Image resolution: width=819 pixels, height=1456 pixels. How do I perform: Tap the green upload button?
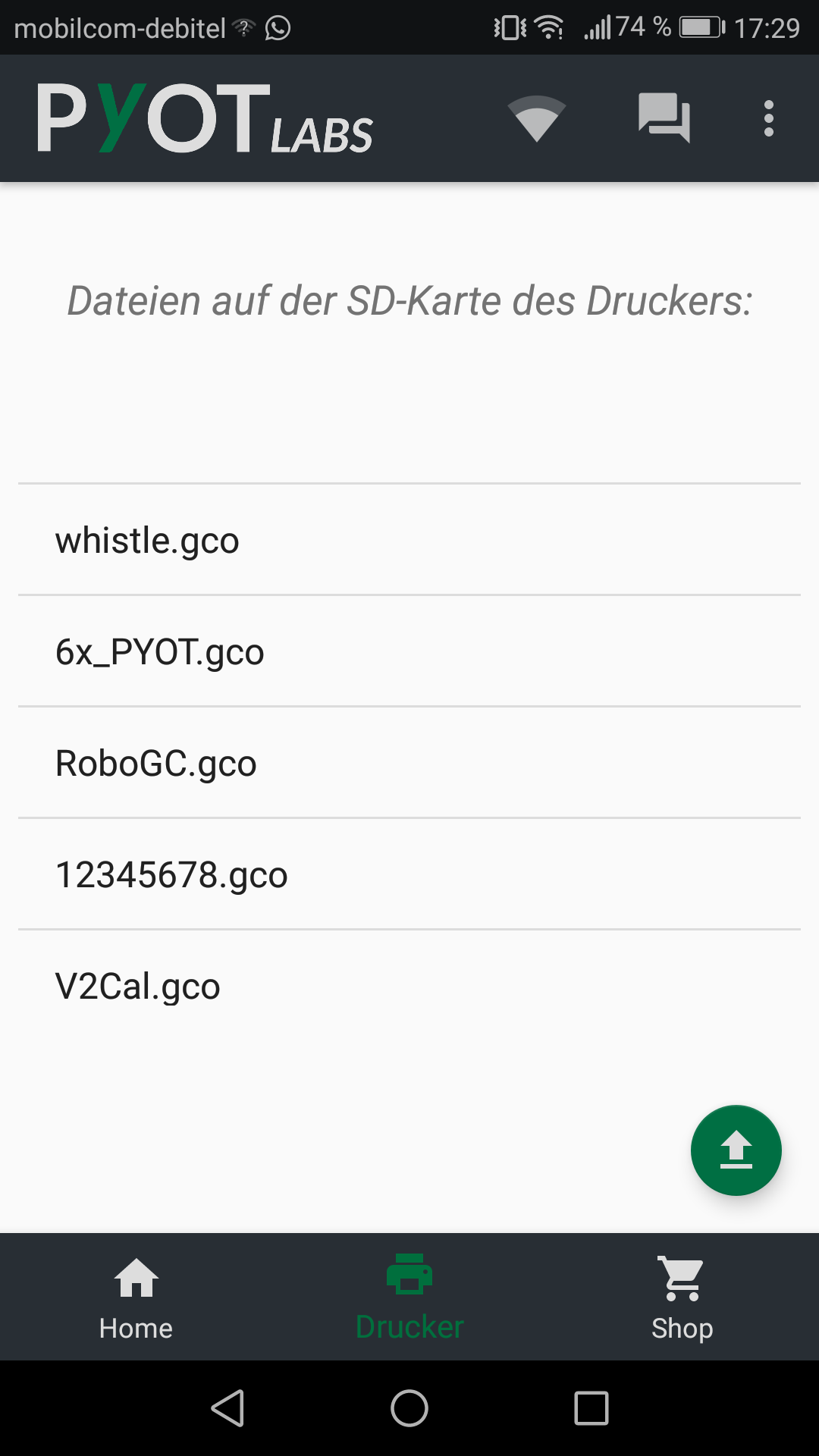(736, 1150)
